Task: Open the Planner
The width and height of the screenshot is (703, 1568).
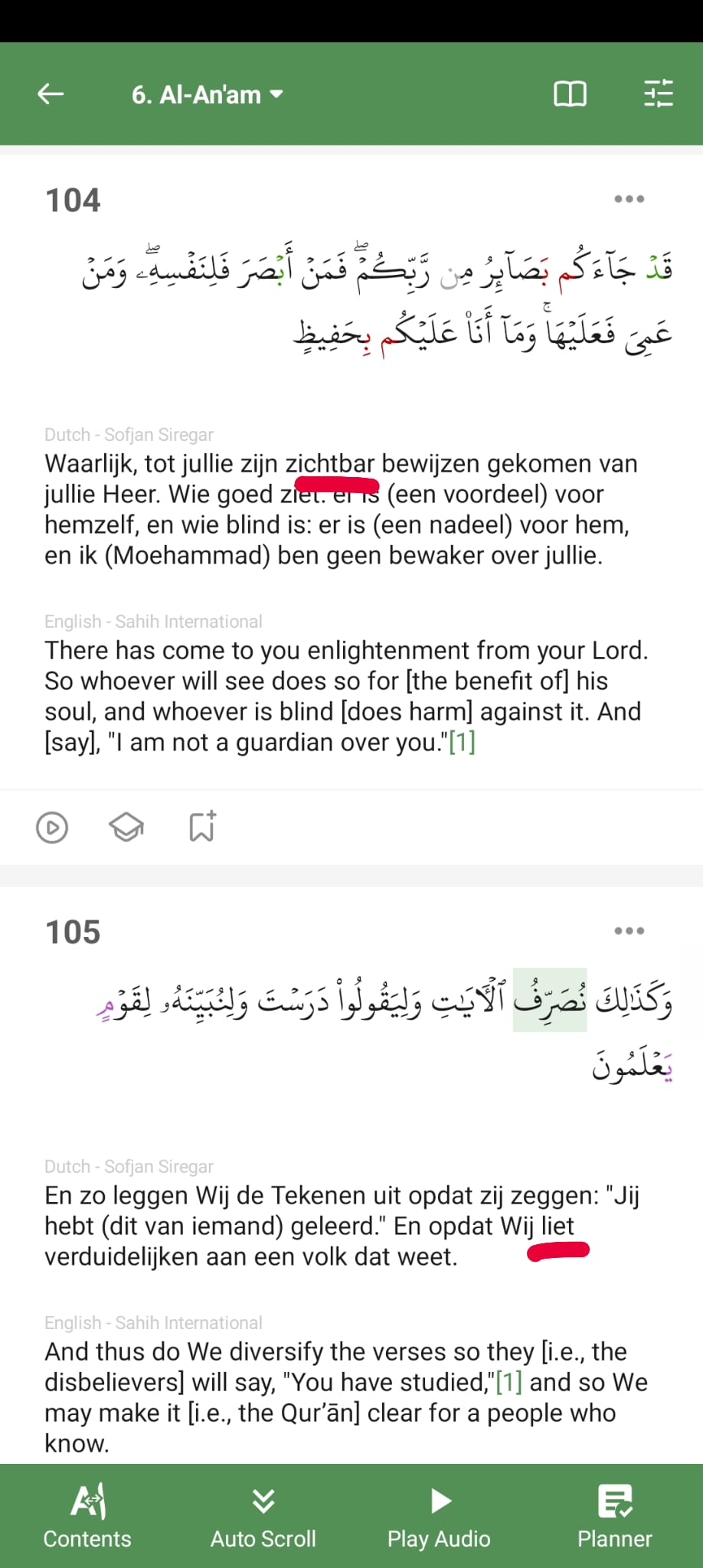Action: [x=614, y=1516]
